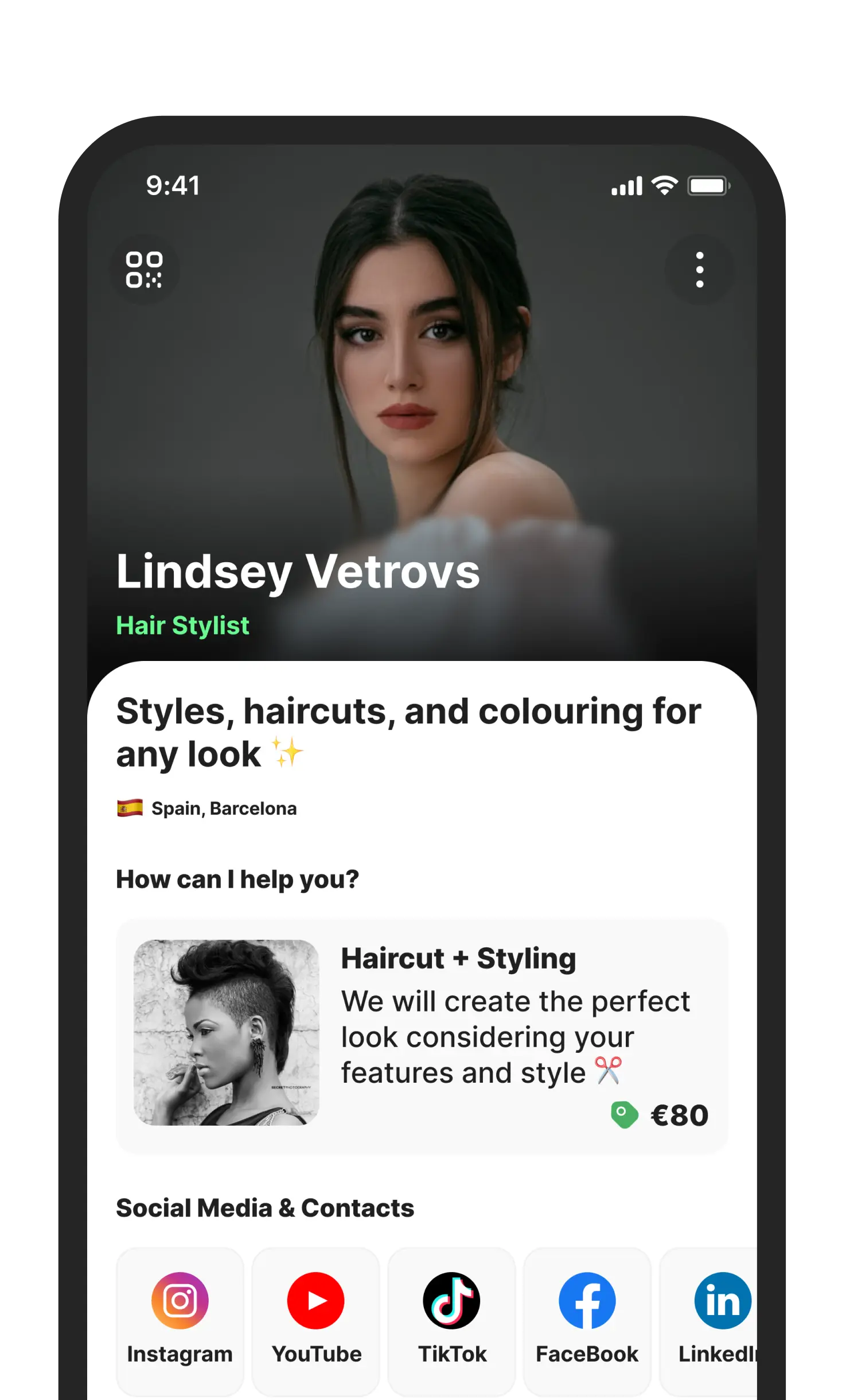Tap the €80 price label

click(x=680, y=1114)
